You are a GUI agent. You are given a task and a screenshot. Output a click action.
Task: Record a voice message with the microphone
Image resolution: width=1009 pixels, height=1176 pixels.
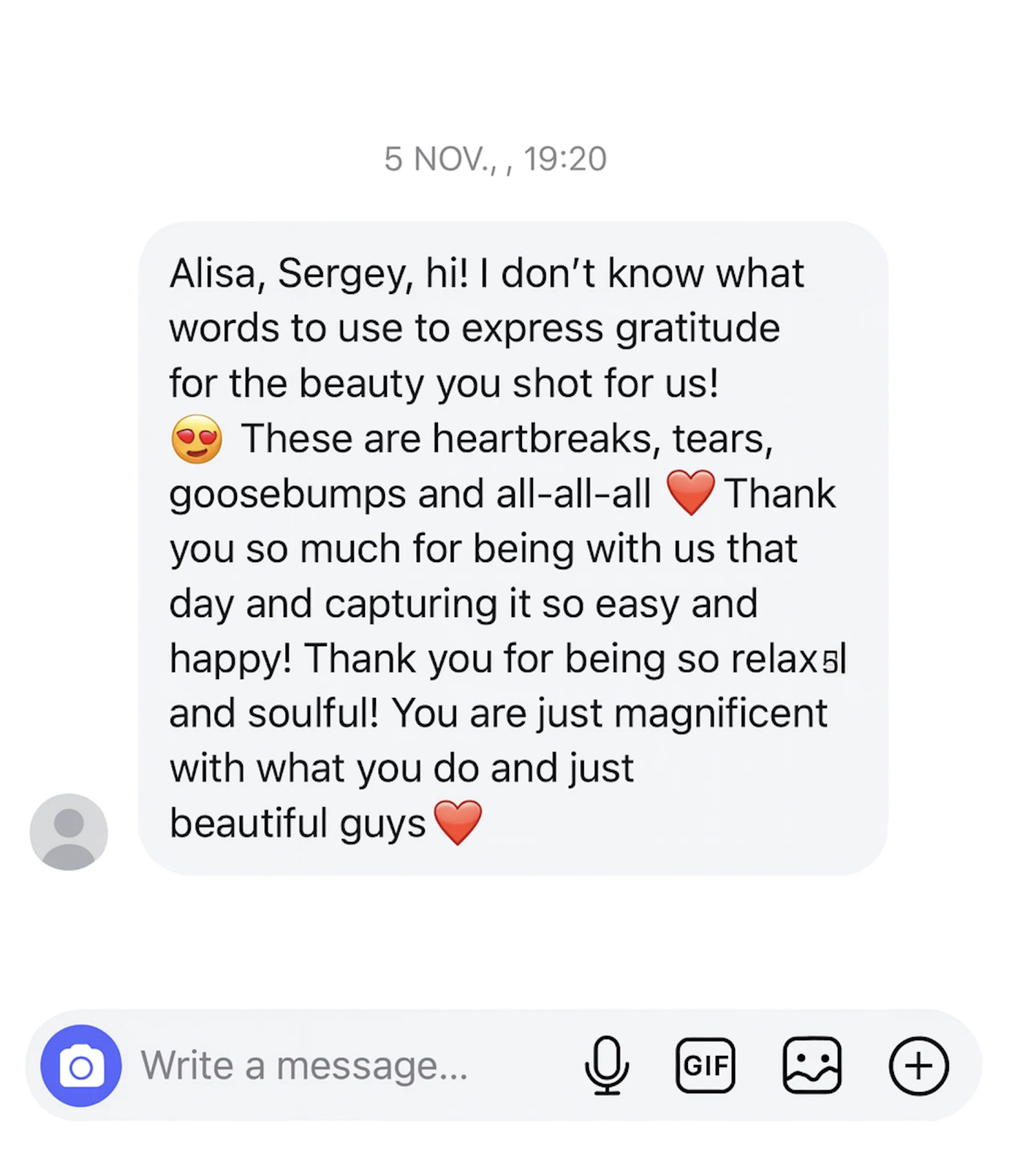tap(606, 1065)
